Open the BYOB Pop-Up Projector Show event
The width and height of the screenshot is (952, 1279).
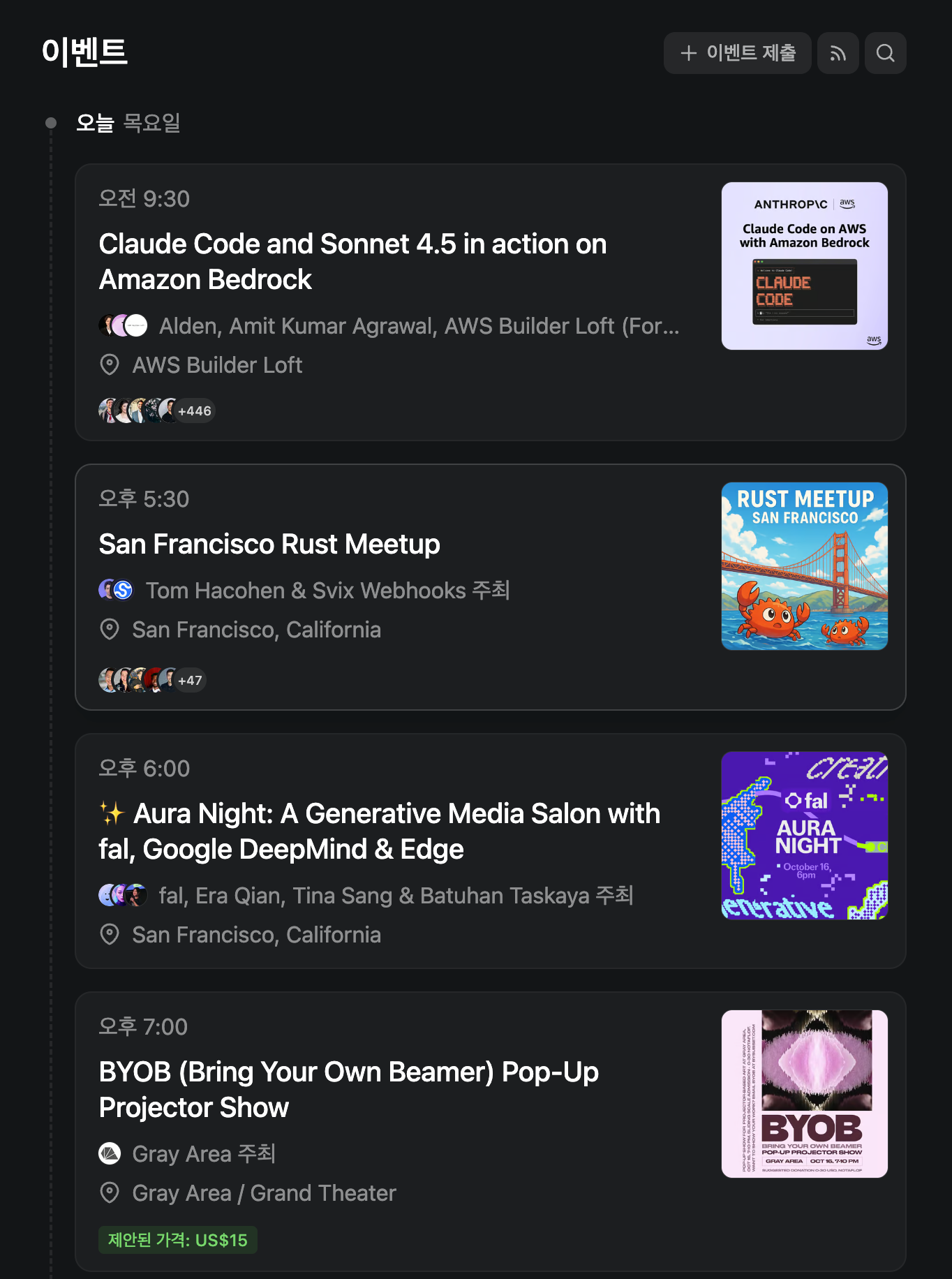pos(348,1089)
